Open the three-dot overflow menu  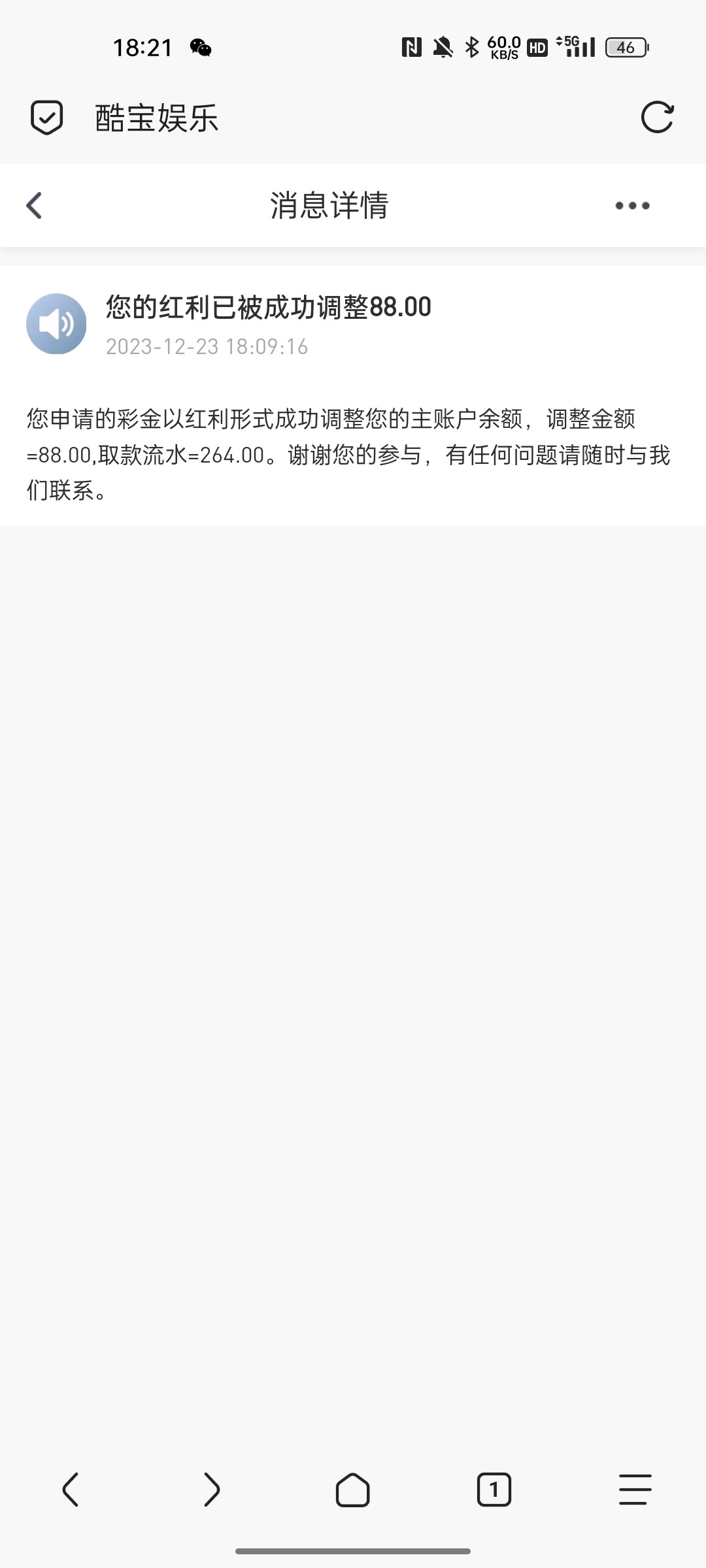point(632,206)
